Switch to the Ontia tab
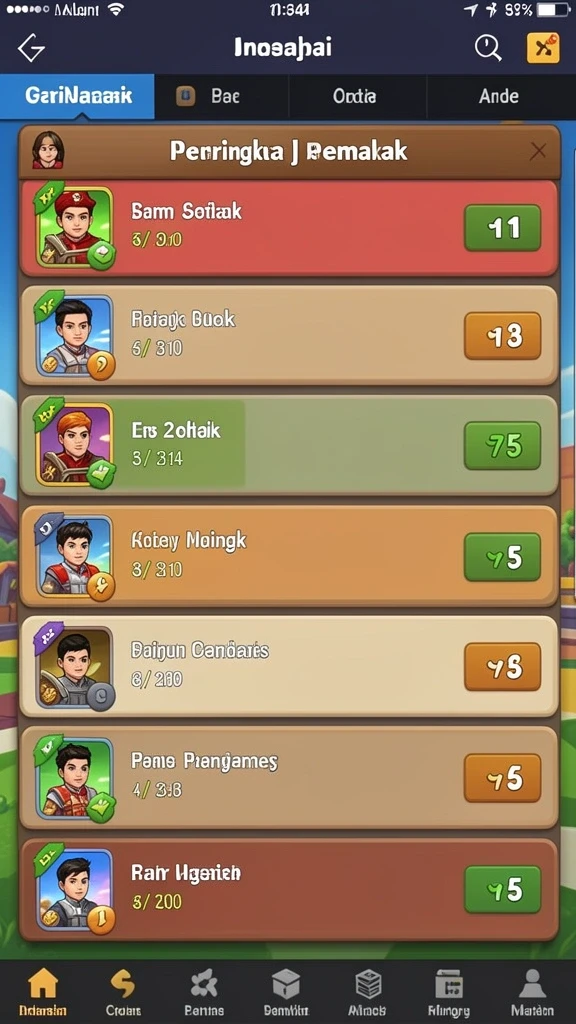576x1024 pixels. tap(357, 97)
